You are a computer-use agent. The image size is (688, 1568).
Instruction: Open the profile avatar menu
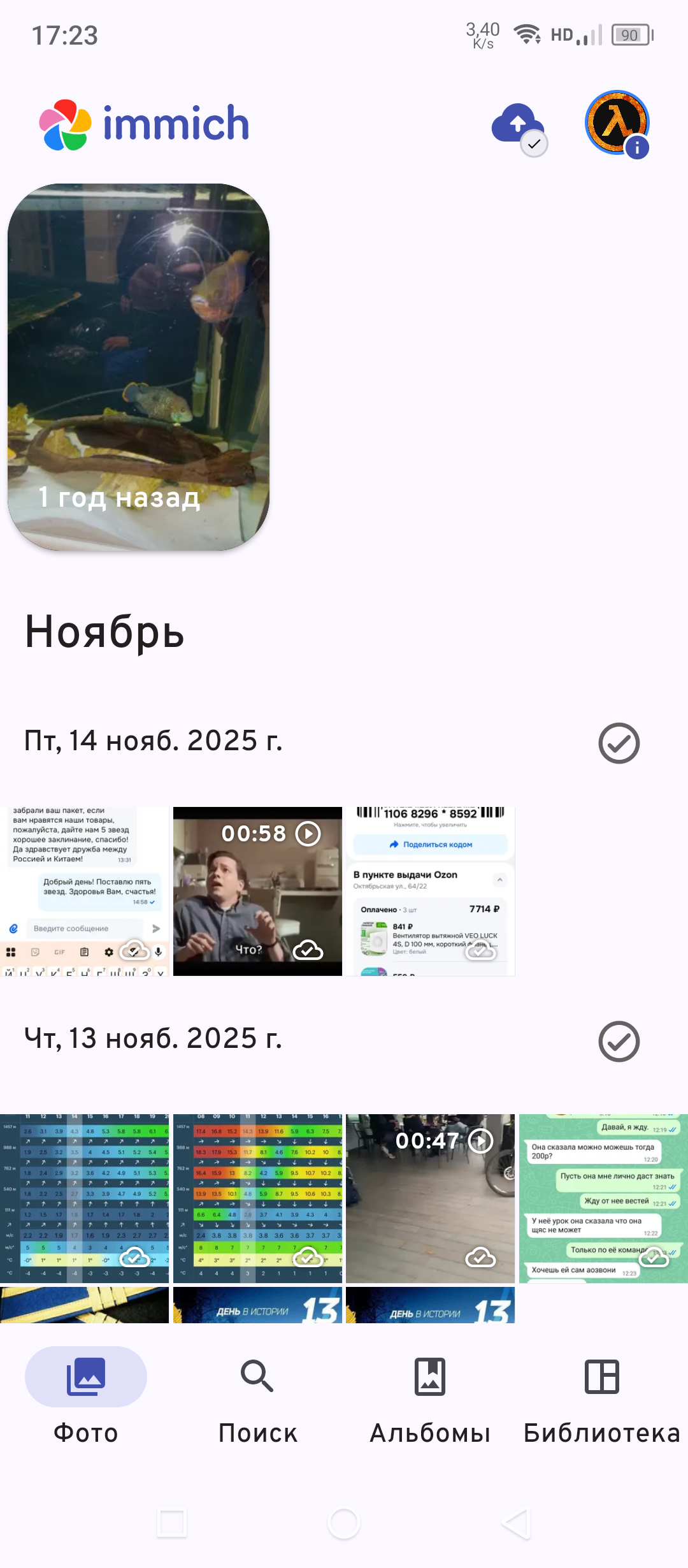(617, 123)
